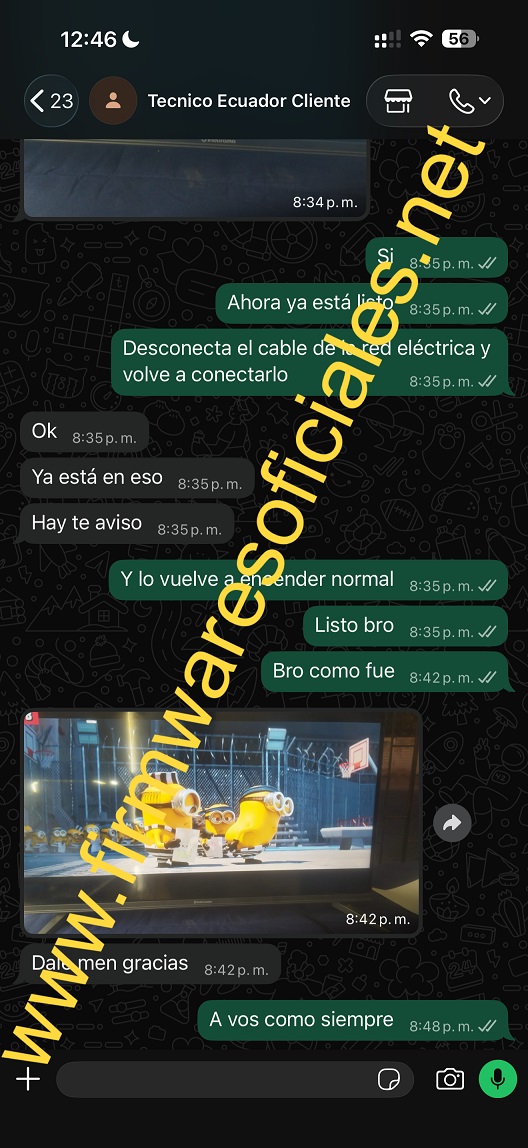Go back to the chat list
This screenshot has width=528, height=1148.
pos(51,100)
